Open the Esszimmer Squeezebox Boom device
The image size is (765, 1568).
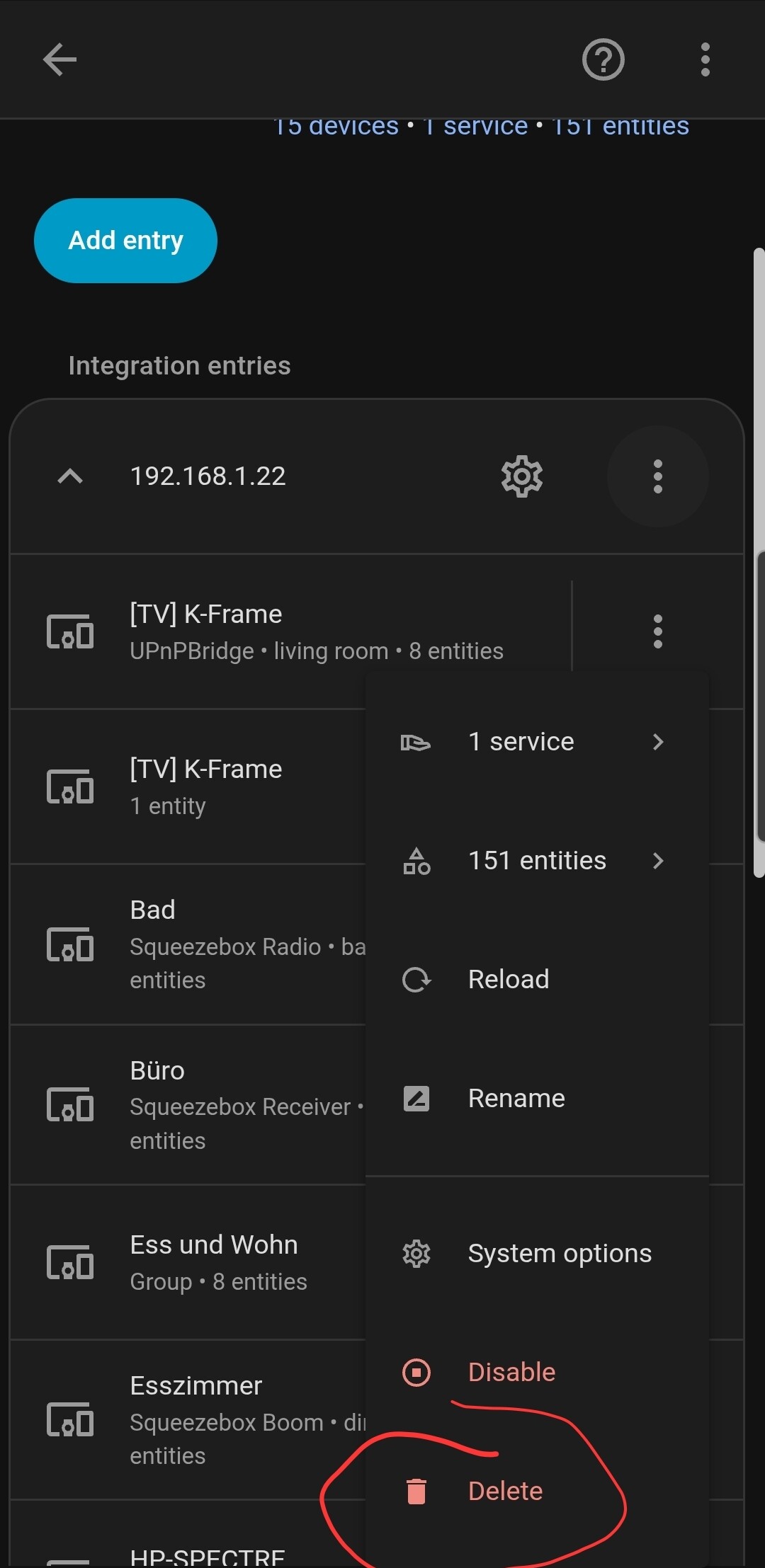tap(205, 1419)
